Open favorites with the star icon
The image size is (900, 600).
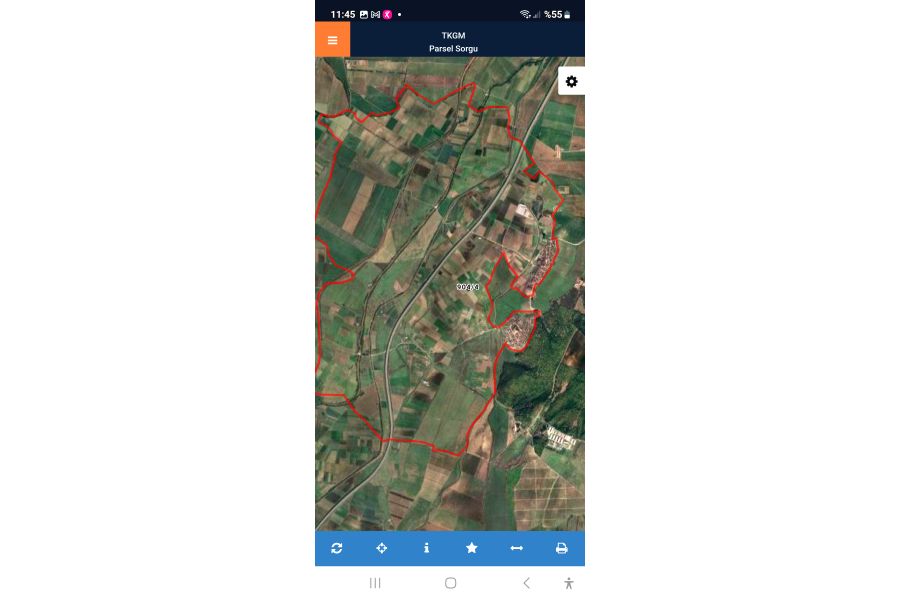click(x=471, y=548)
